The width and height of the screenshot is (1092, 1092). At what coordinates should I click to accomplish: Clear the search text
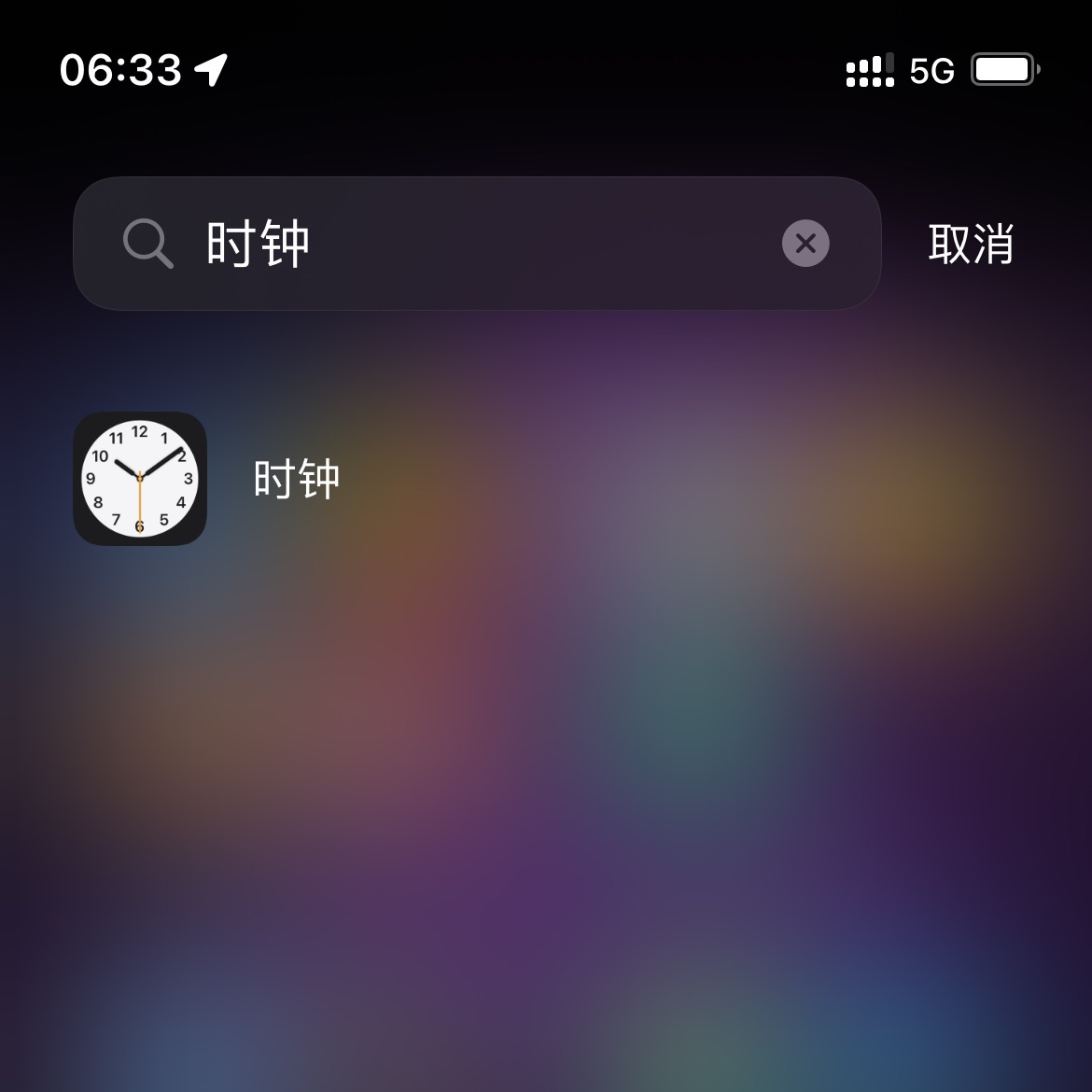tap(805, 244)
